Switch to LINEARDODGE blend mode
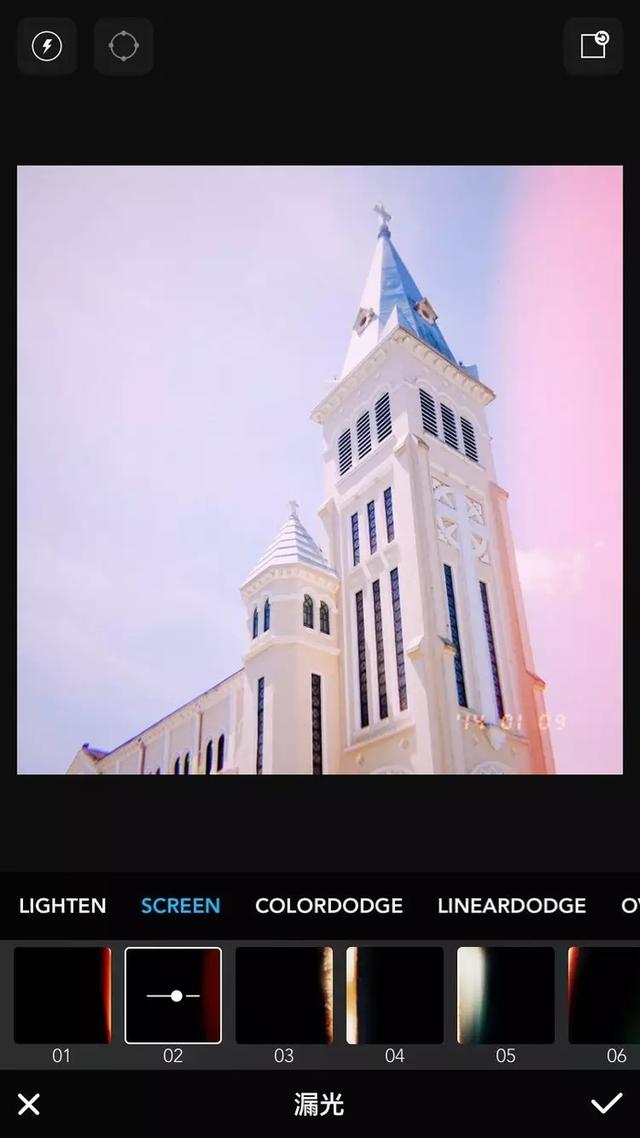 [x=512, y=906]
